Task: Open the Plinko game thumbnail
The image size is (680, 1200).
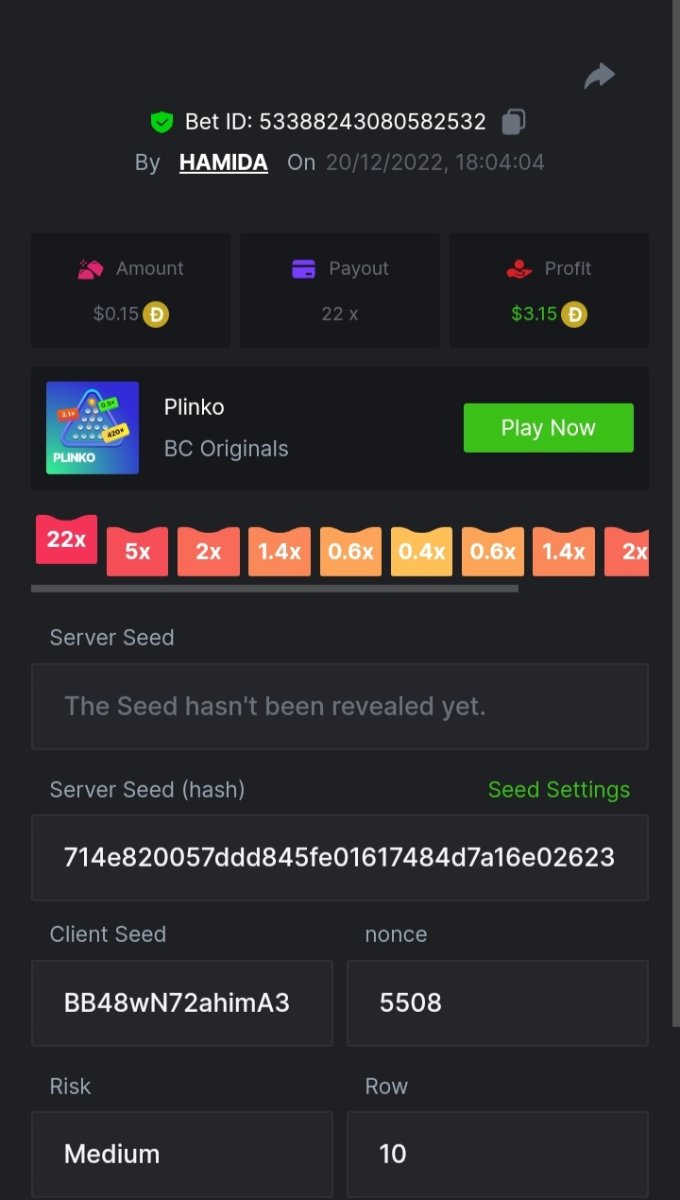Action: (92, 428)
